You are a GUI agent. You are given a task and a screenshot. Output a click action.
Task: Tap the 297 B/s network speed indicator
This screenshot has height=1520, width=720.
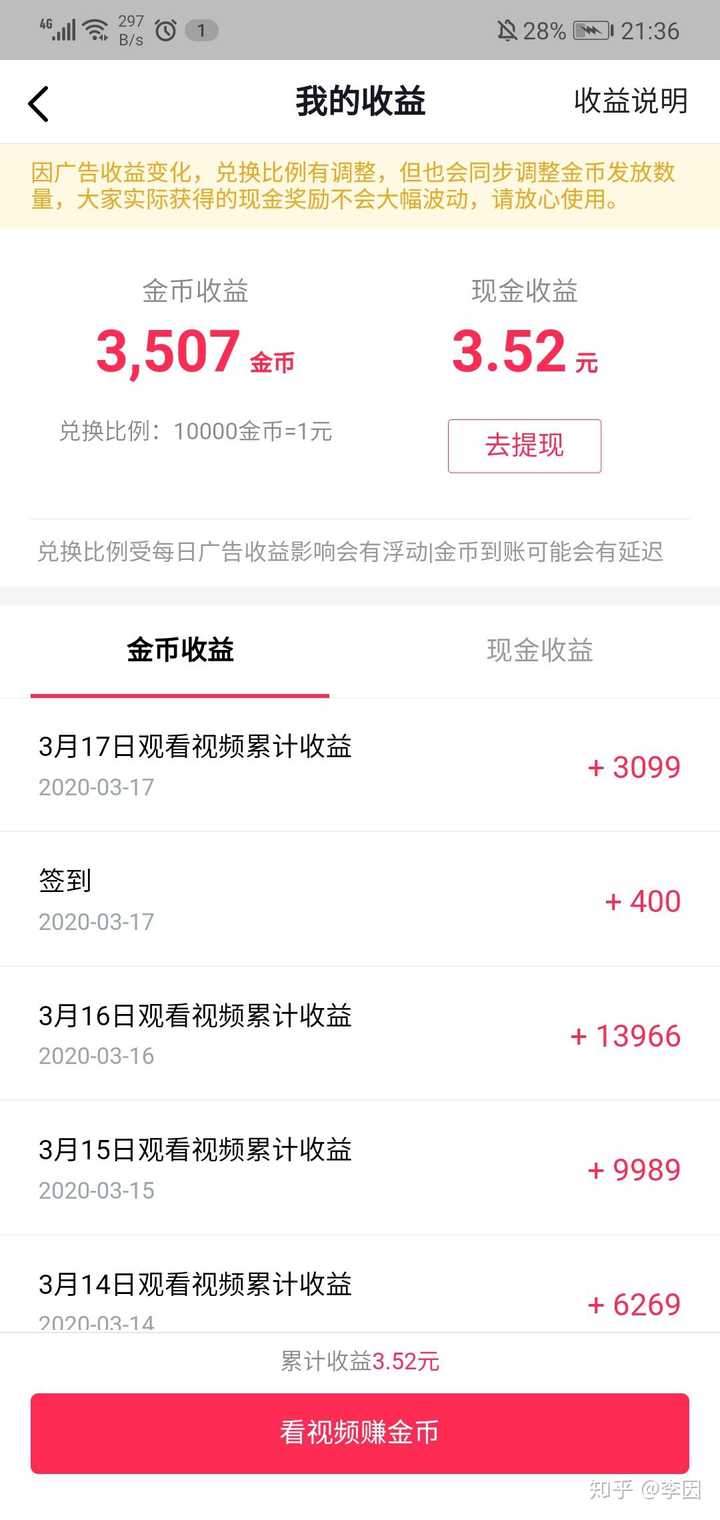coord(130,30)
